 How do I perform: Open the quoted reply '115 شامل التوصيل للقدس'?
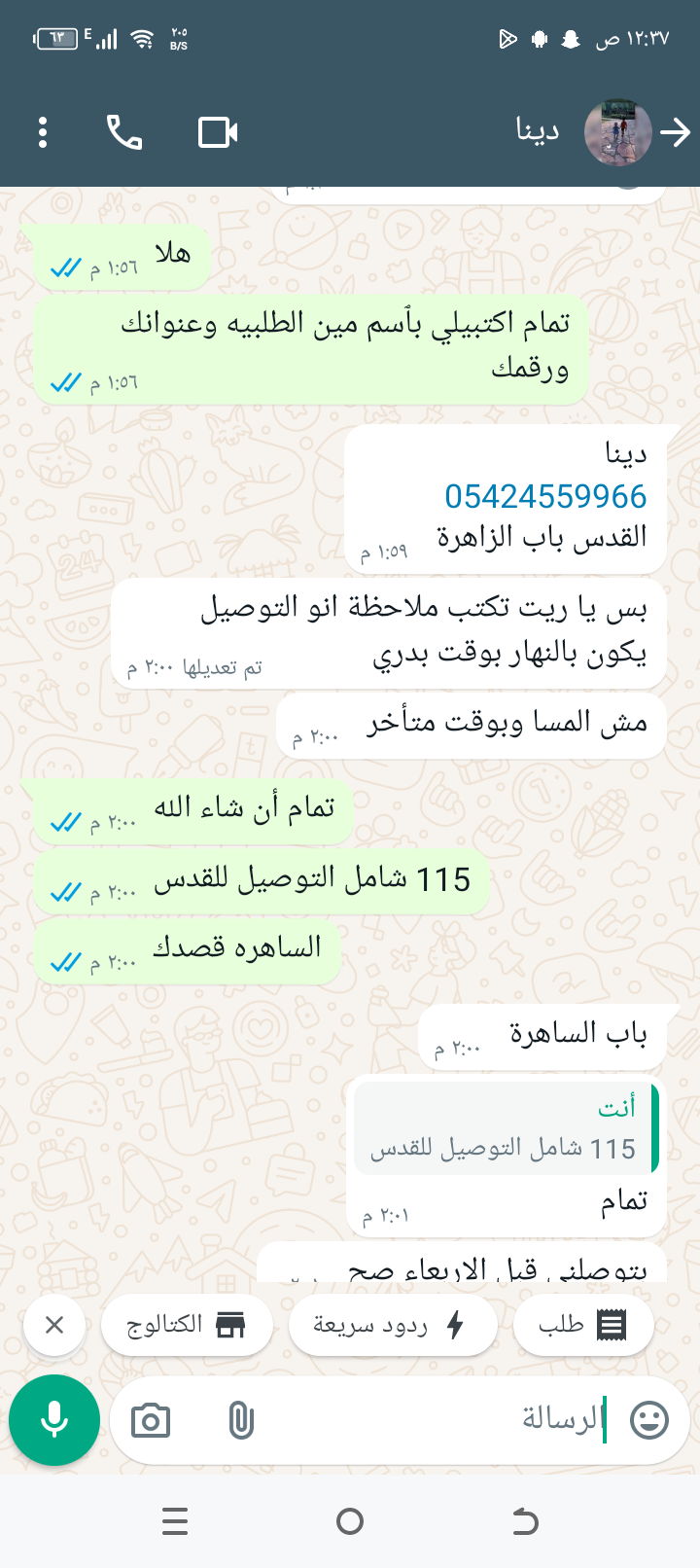click(506, 1130)
